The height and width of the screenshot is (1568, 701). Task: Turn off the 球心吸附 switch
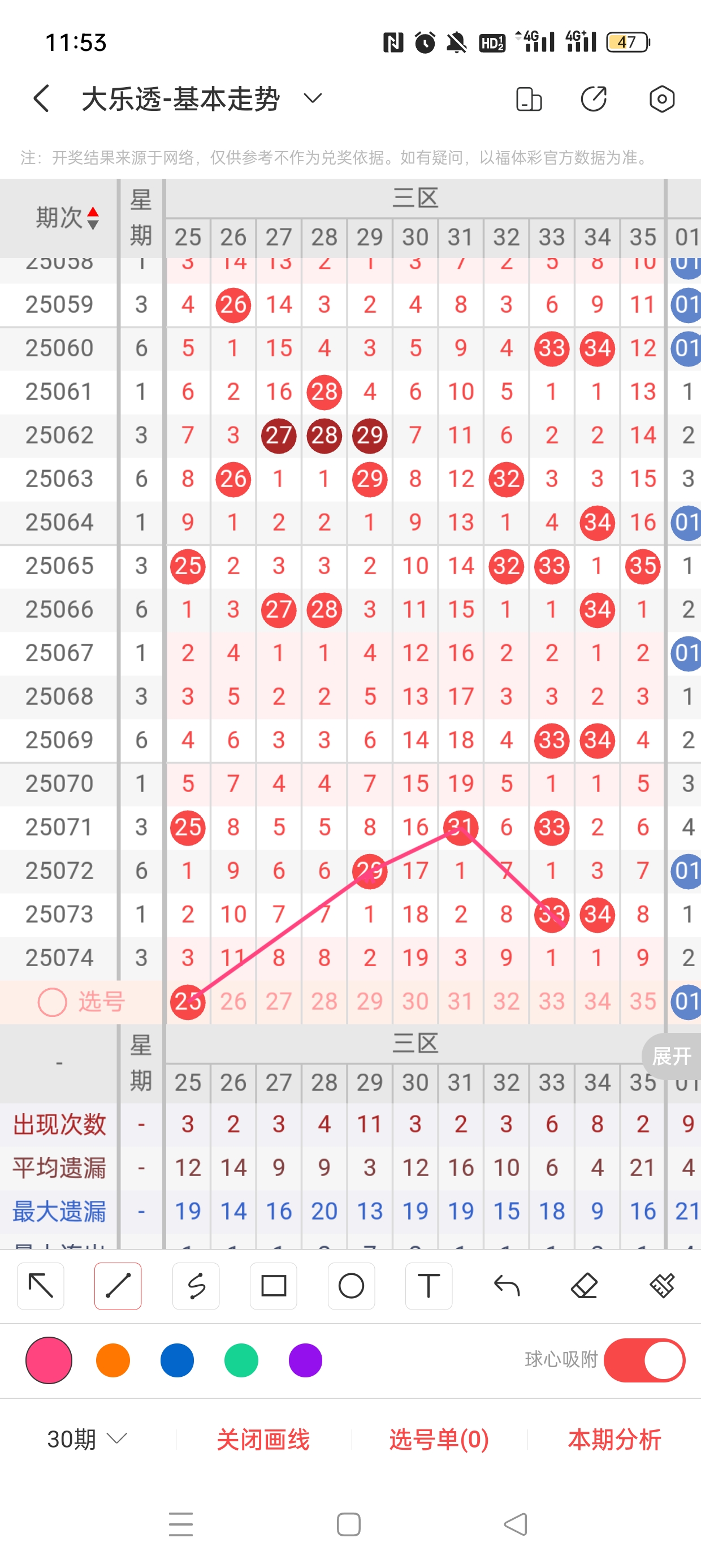tap(644, 1360)
